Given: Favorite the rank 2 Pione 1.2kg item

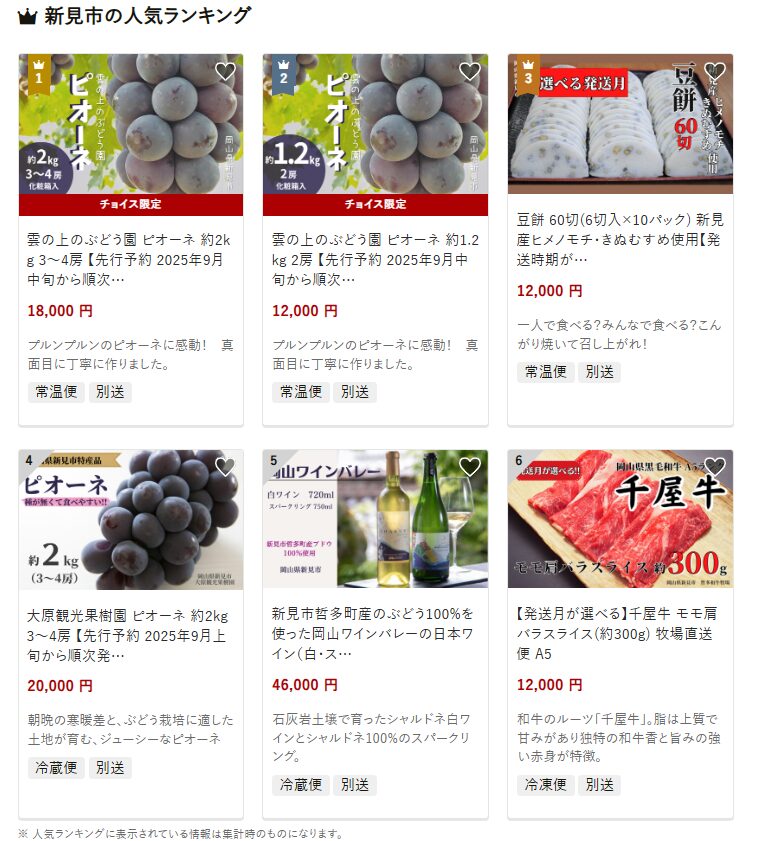Looking at the screenshot, I should (470, 72).
